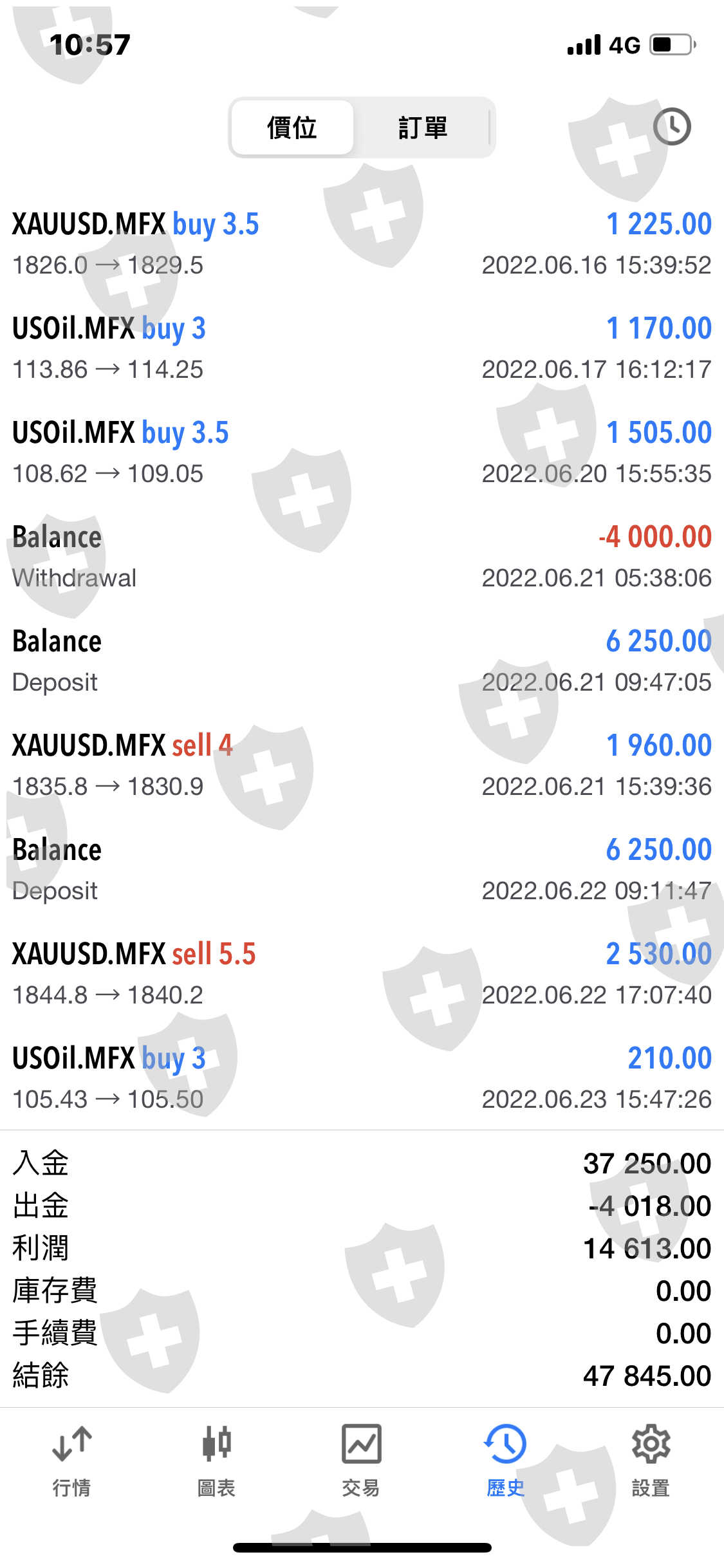Viewport: 724px width, 1568px height.
Task: Open the XAUUSD.MFX sell 4 trade
Action: tap(362, 765)
